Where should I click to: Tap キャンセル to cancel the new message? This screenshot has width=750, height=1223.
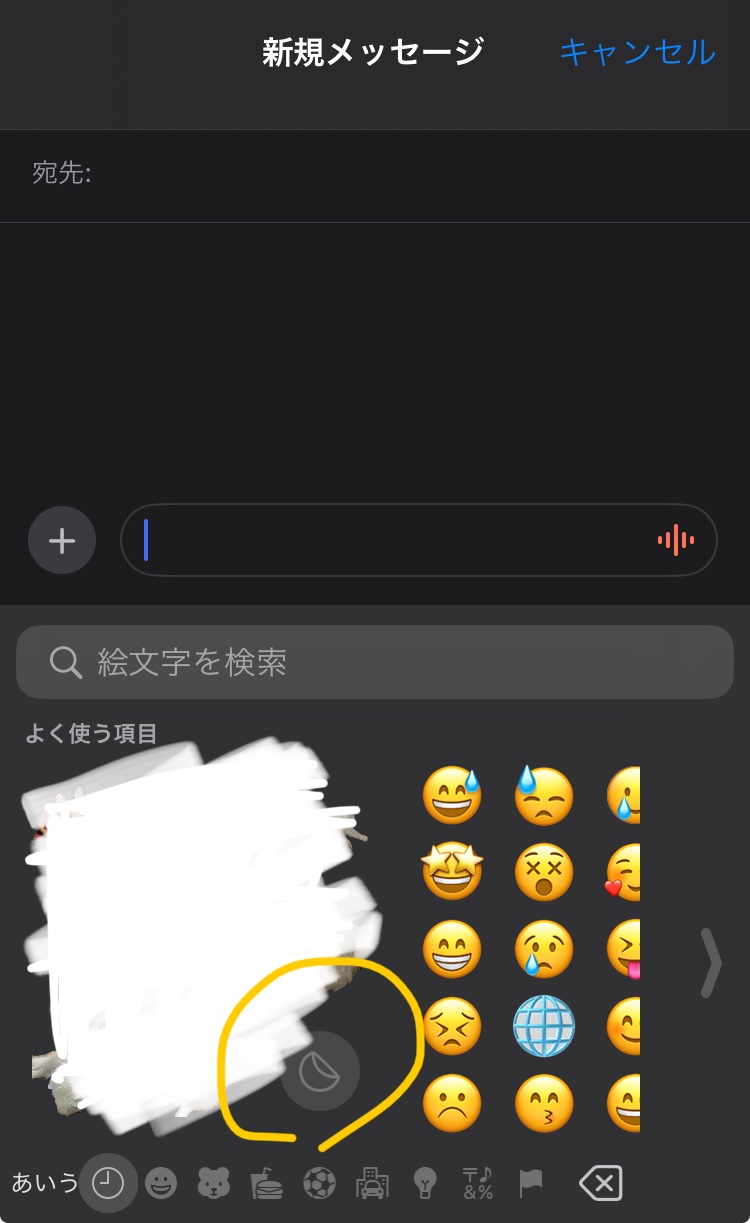[637, 52]
